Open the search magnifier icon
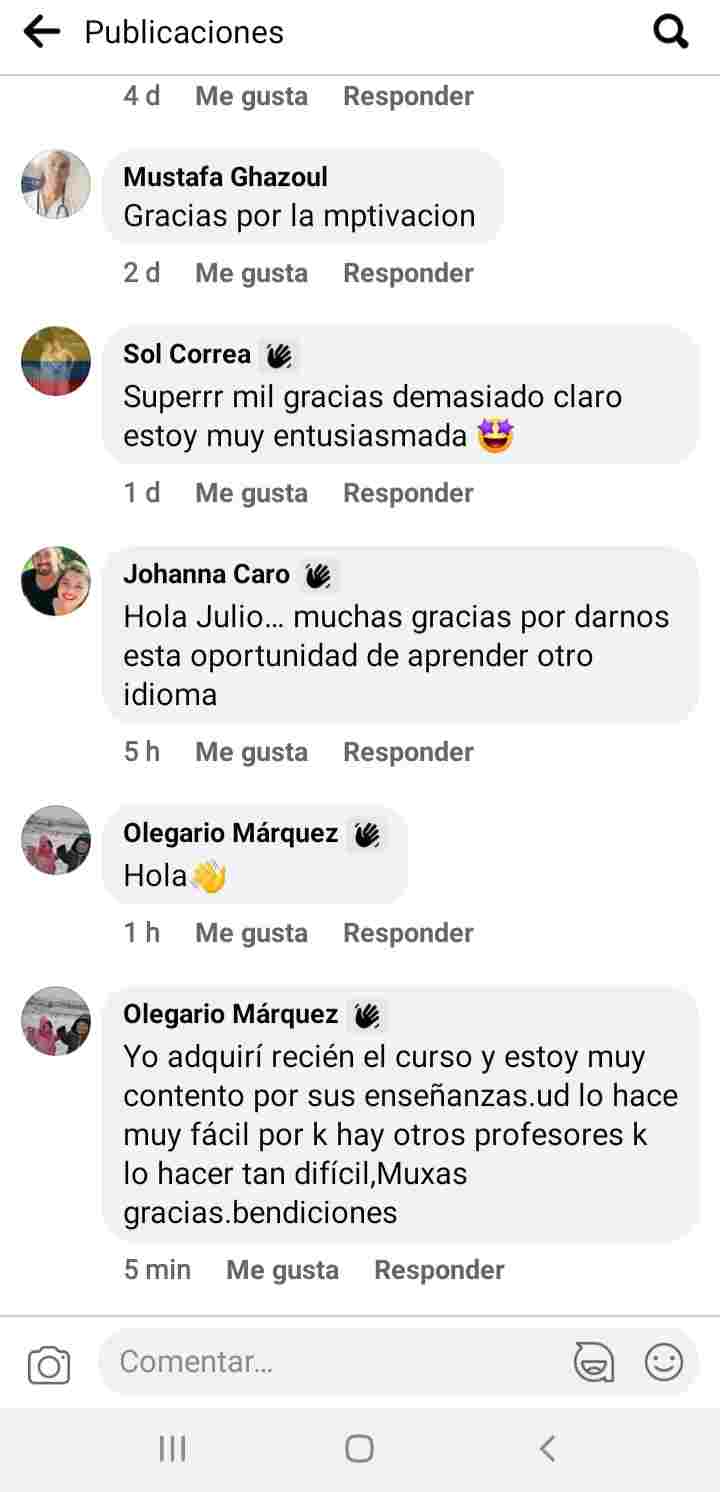This screenshot has width=720, height=1492. (x=670, y=32)
